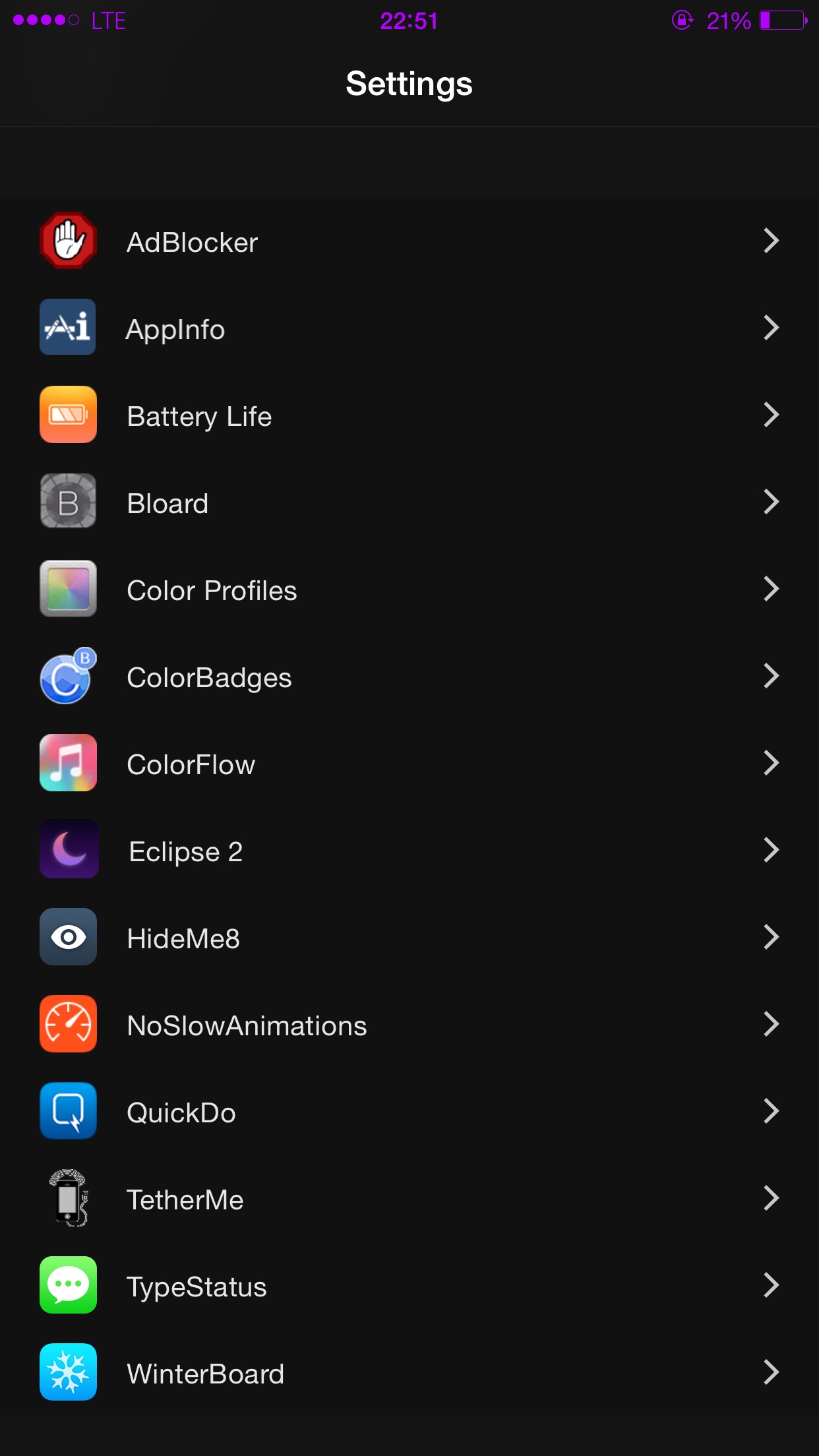The width and height of the screenshot is (819, 1456).
Task: Open WinterBoard settings
Action: (x=409, y=1372)
